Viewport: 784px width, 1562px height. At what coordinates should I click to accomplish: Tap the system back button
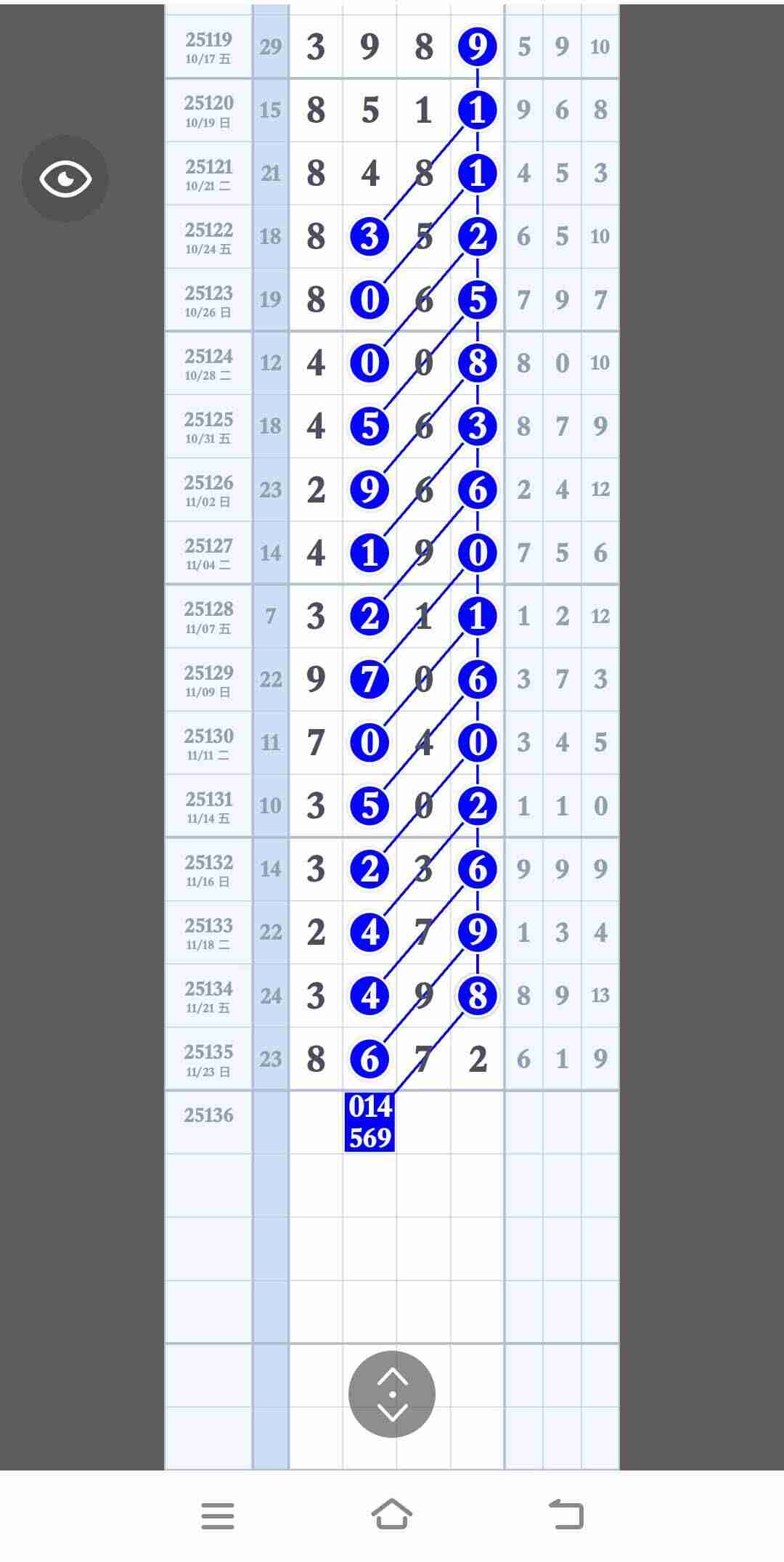click(566, 1515)
